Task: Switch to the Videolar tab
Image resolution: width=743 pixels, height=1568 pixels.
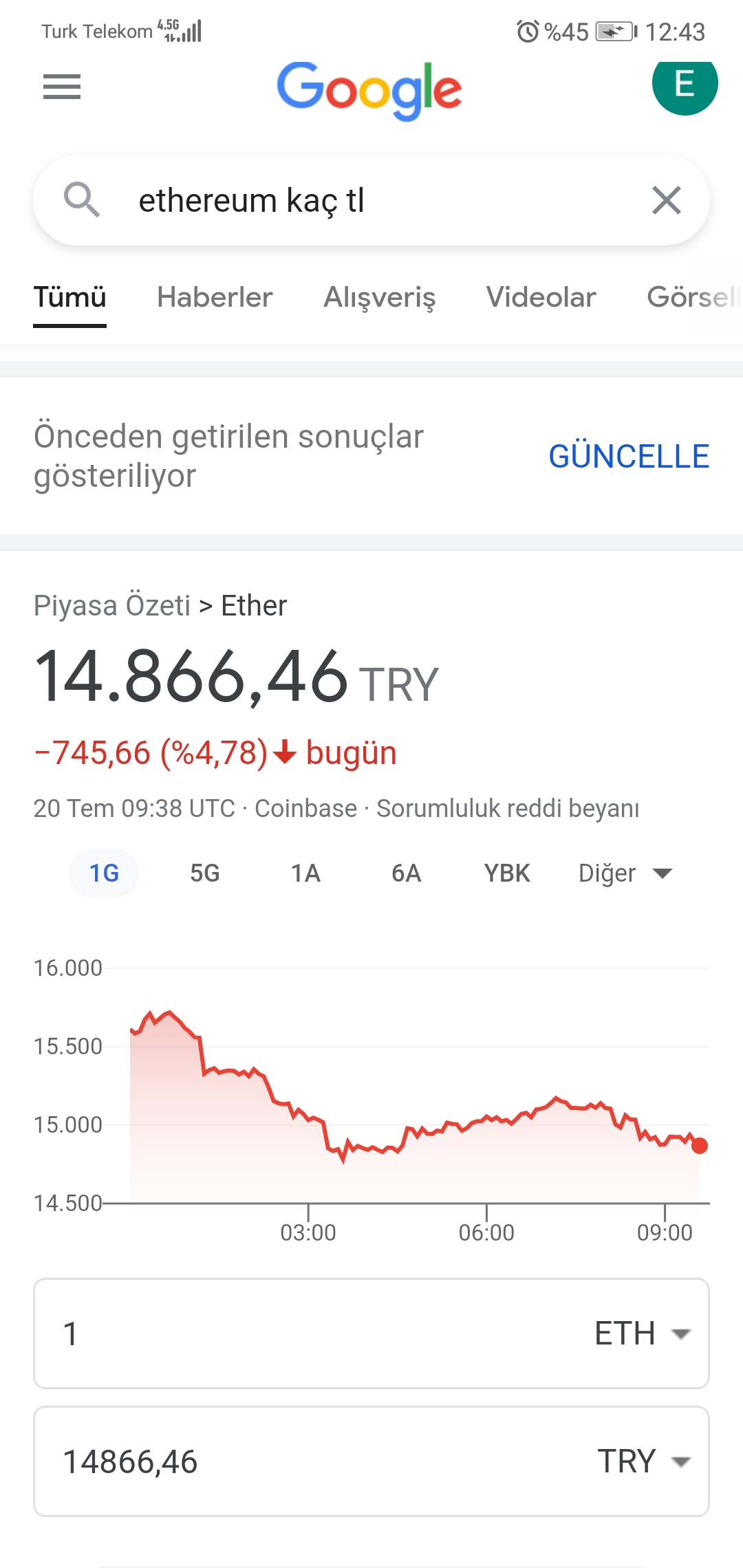Action: 541,298
